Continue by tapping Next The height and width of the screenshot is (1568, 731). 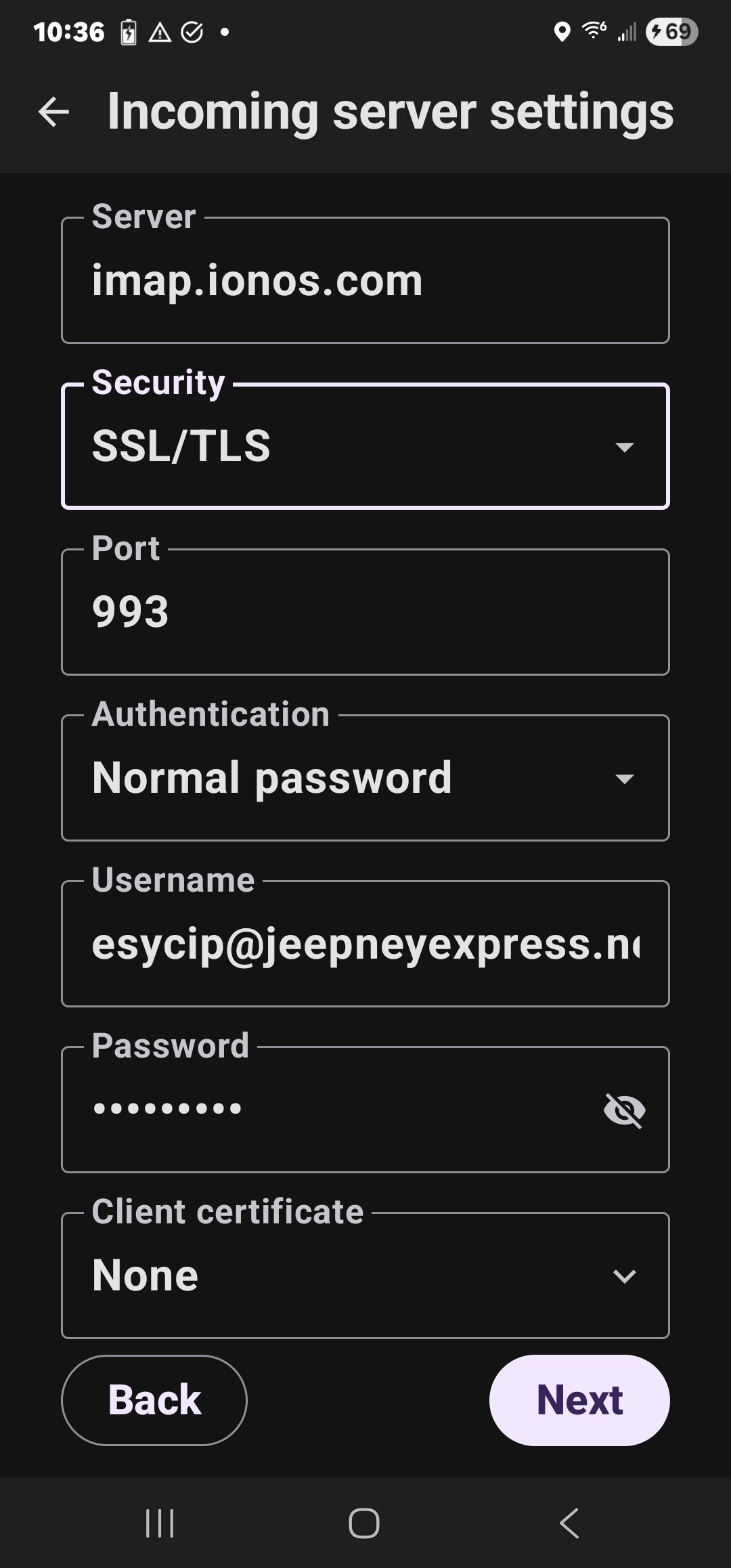click(x=579, y=1400)
